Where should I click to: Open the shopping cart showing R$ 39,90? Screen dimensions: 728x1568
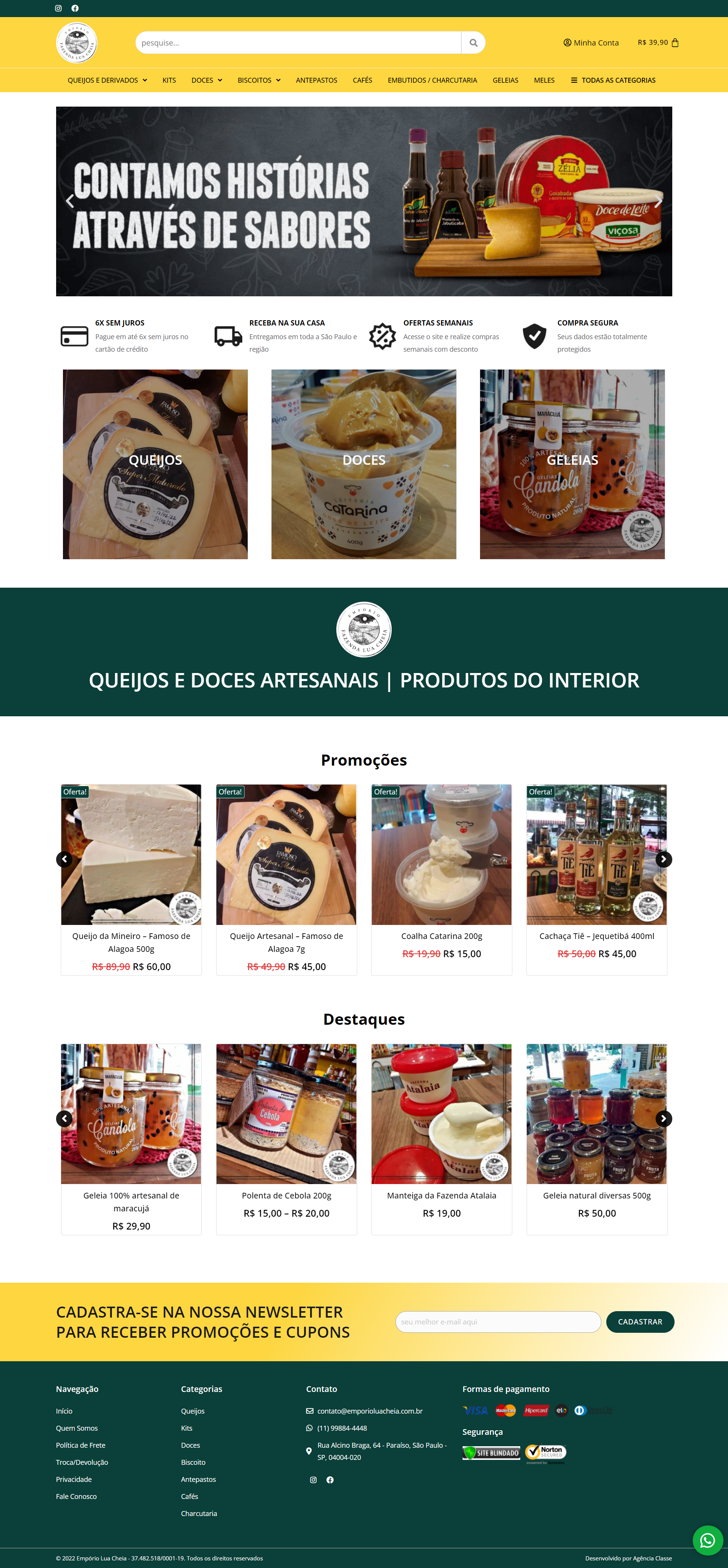(x=658, y=42)
